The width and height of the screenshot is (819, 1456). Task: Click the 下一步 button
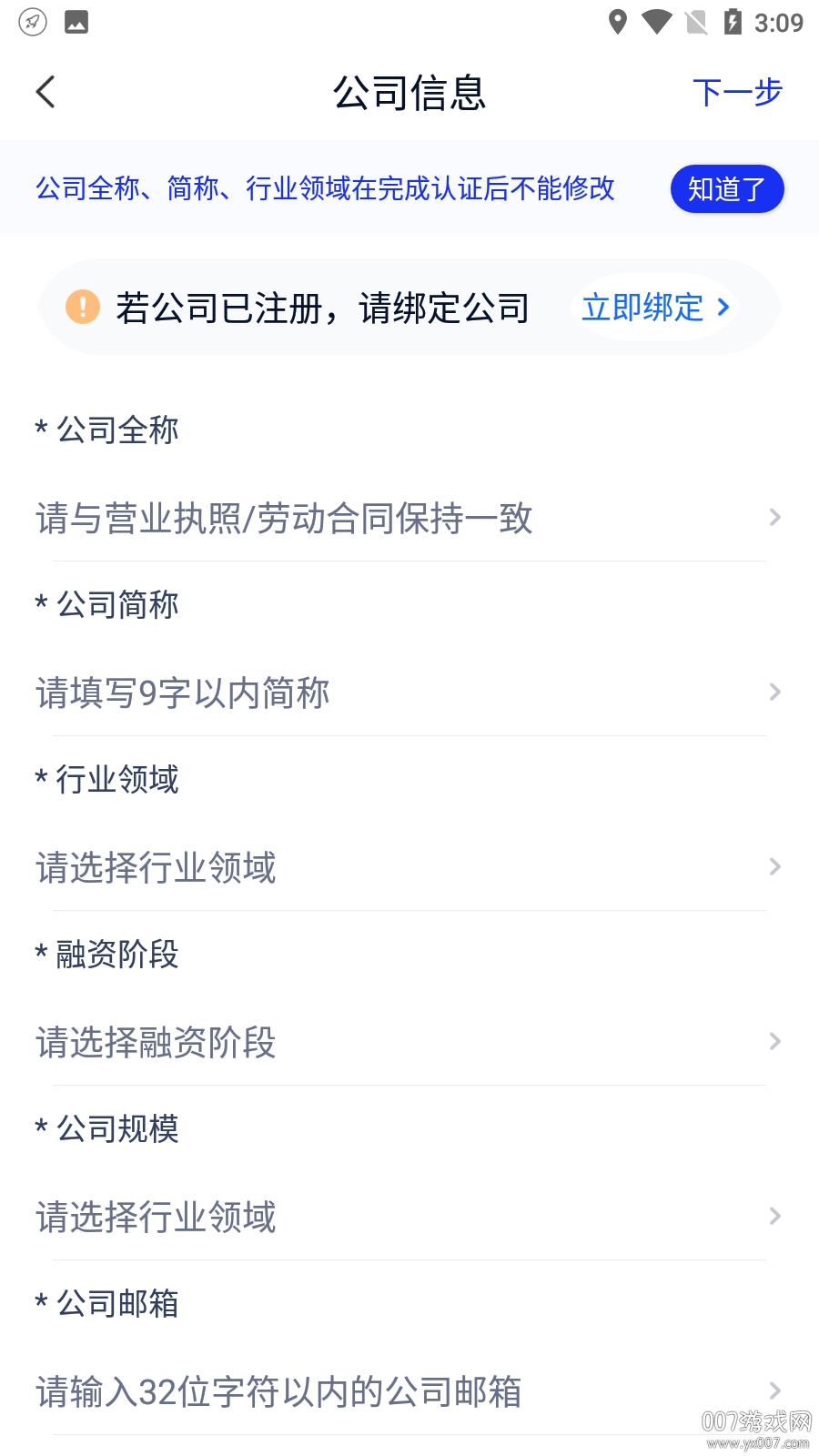739,92
